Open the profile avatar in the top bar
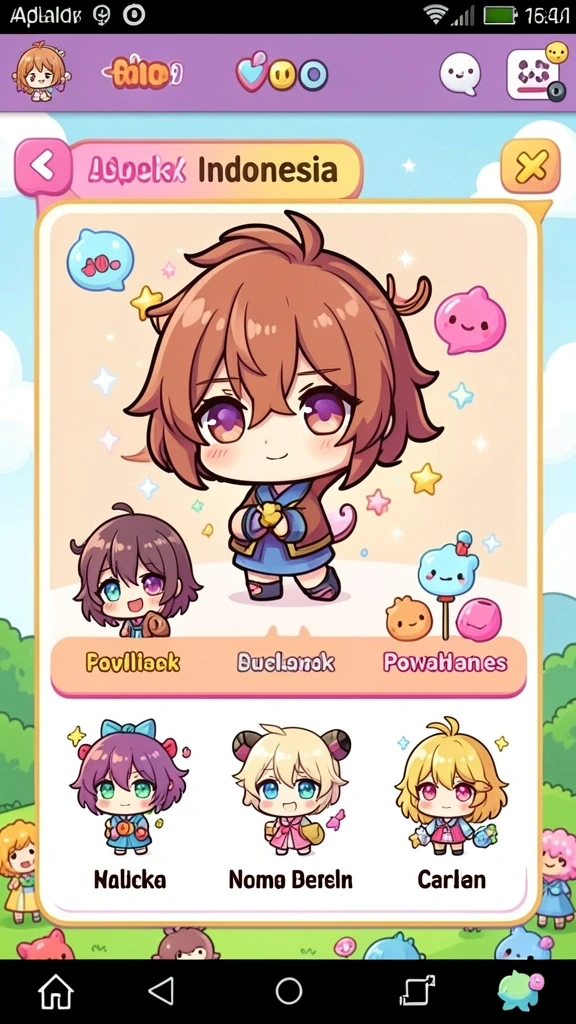576x1024 pixels. [42, 72]
